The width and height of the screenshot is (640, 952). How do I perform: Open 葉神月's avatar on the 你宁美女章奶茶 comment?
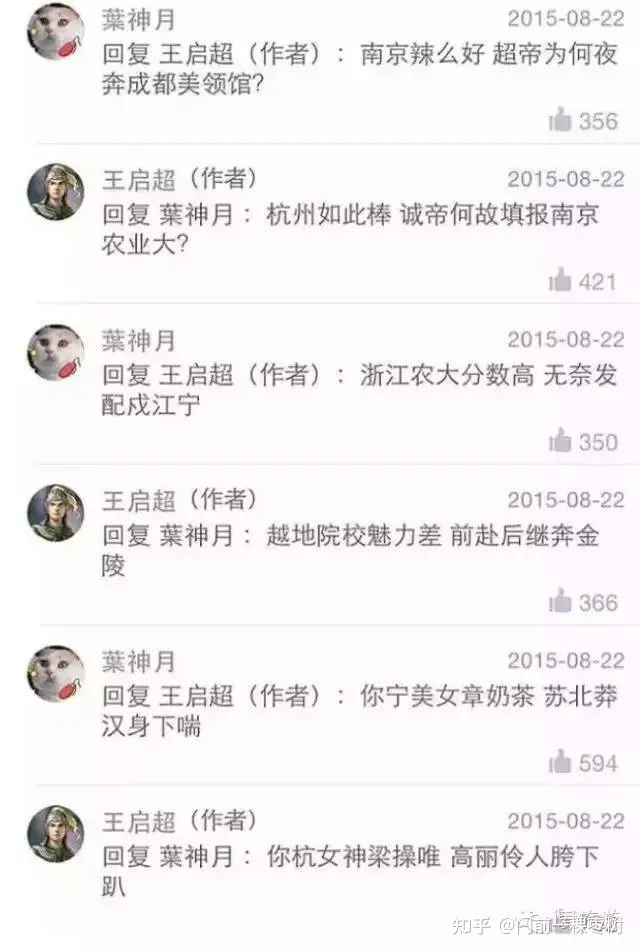(x=55, y=674)
